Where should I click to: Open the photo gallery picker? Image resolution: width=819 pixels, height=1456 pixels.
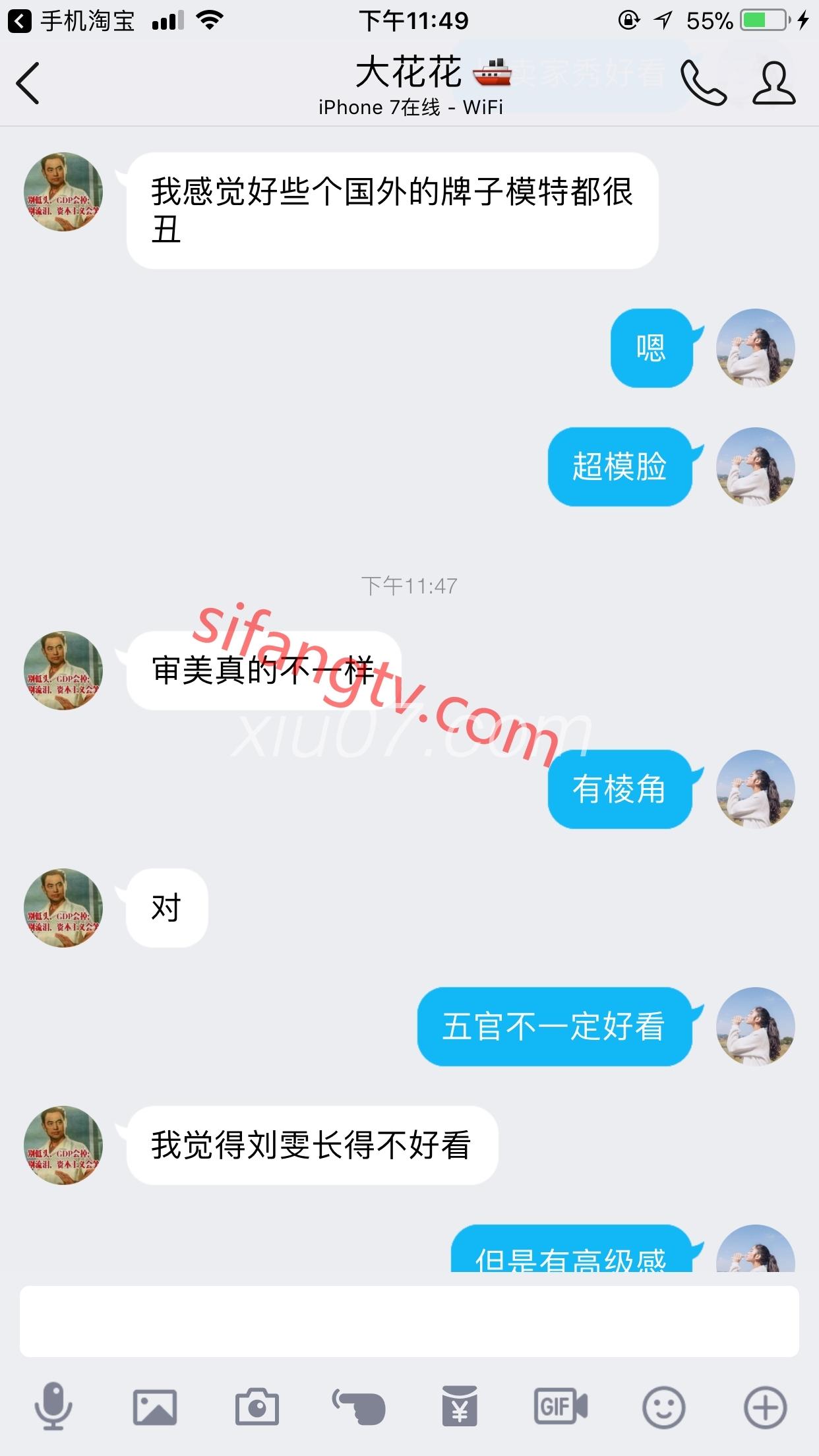pyautogui.click(x=155, y=1407)
